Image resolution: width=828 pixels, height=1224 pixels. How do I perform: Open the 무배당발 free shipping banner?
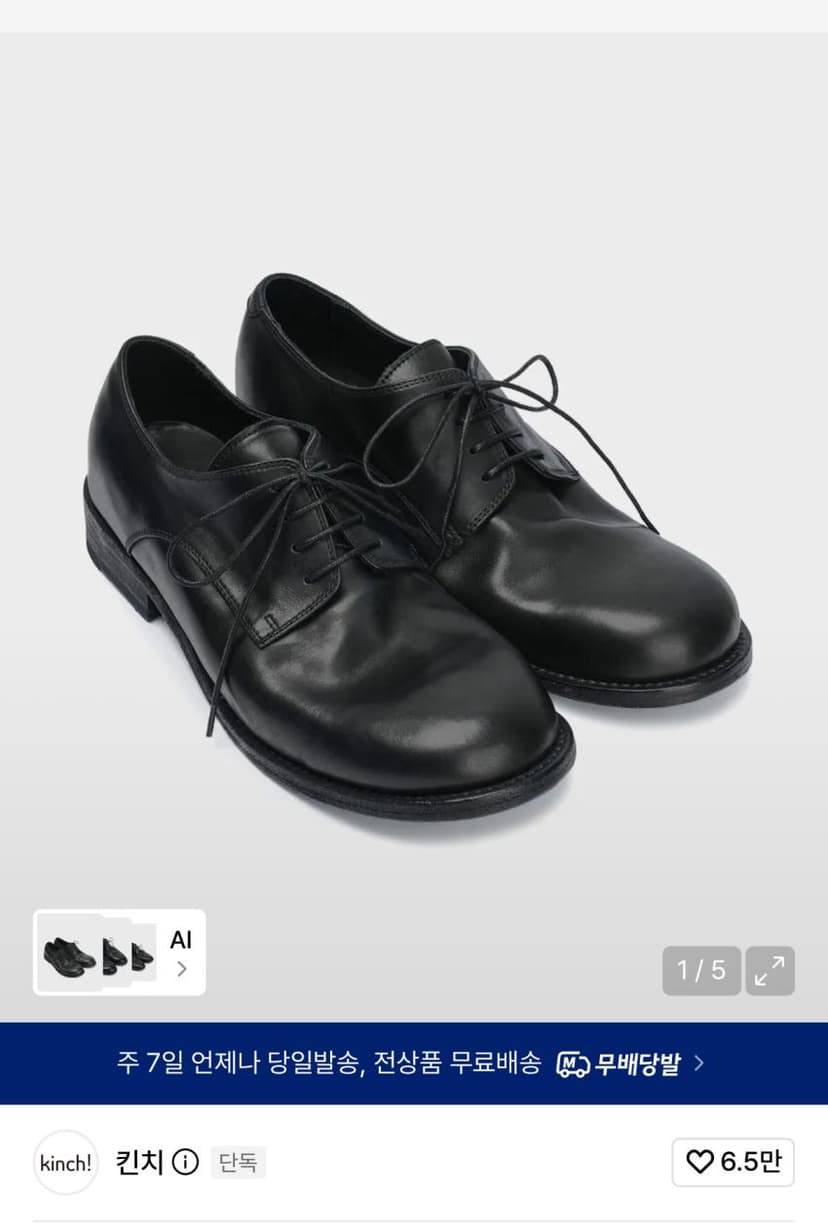(x=414, y=1063)
